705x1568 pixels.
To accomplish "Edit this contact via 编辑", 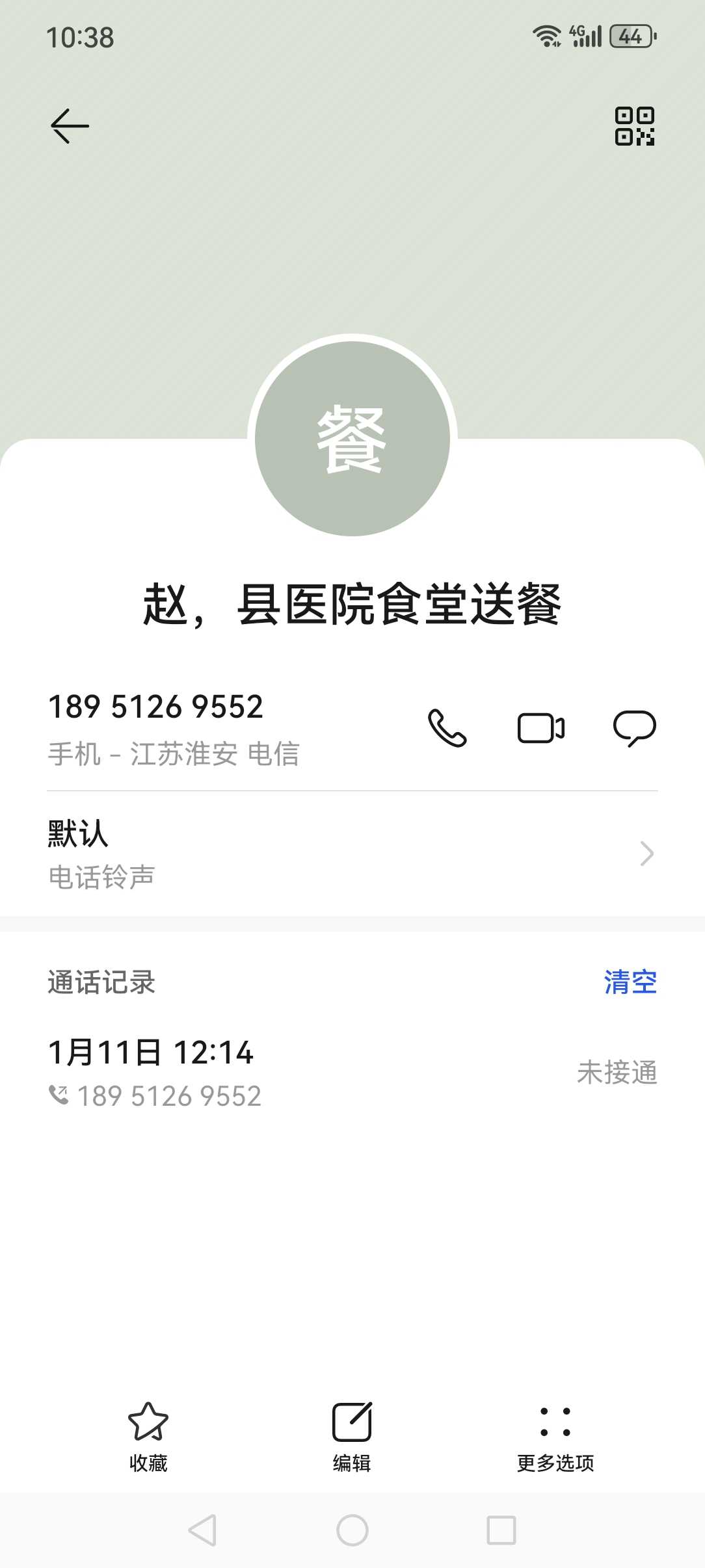I will click(x=352, y=1437).
